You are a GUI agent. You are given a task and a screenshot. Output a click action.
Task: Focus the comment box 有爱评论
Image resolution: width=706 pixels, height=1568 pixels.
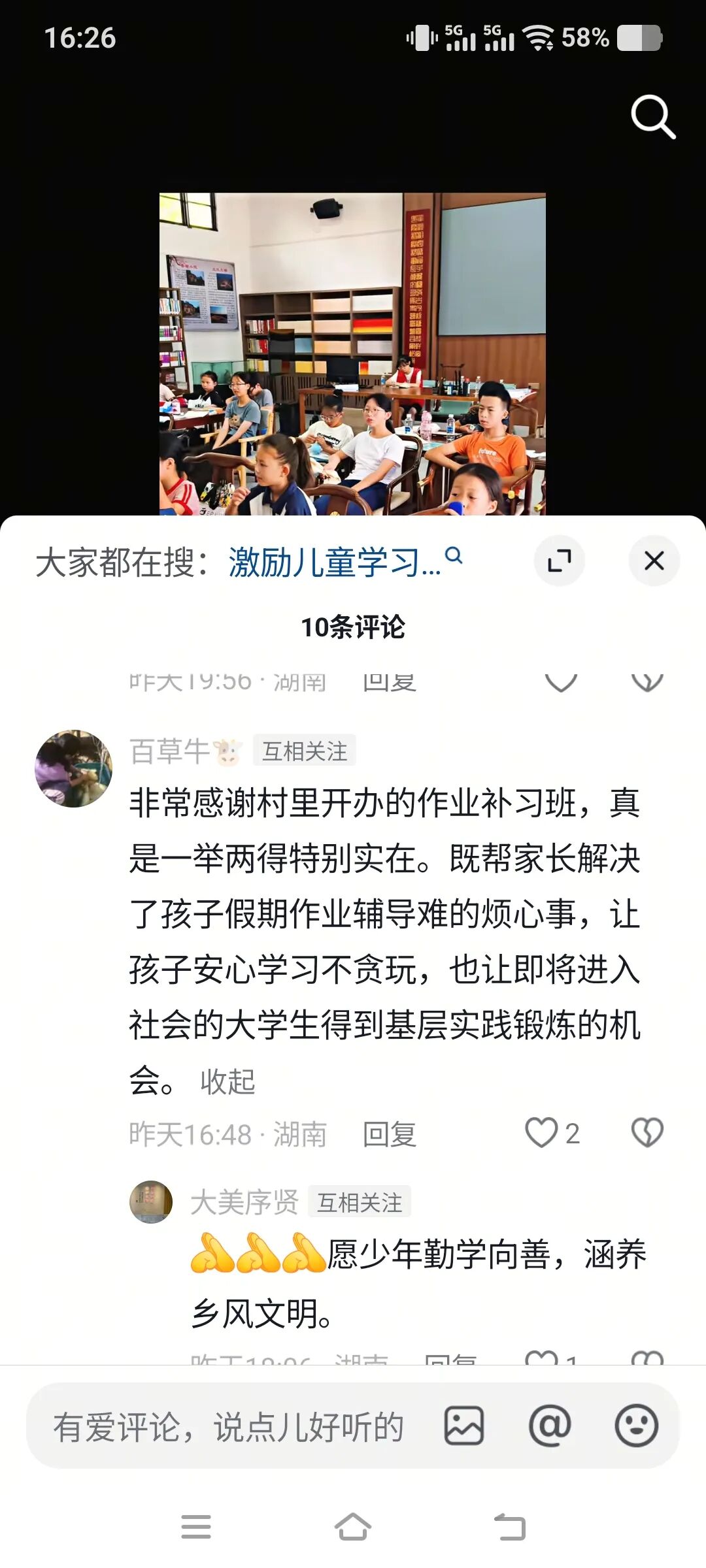coord(229,1426)
